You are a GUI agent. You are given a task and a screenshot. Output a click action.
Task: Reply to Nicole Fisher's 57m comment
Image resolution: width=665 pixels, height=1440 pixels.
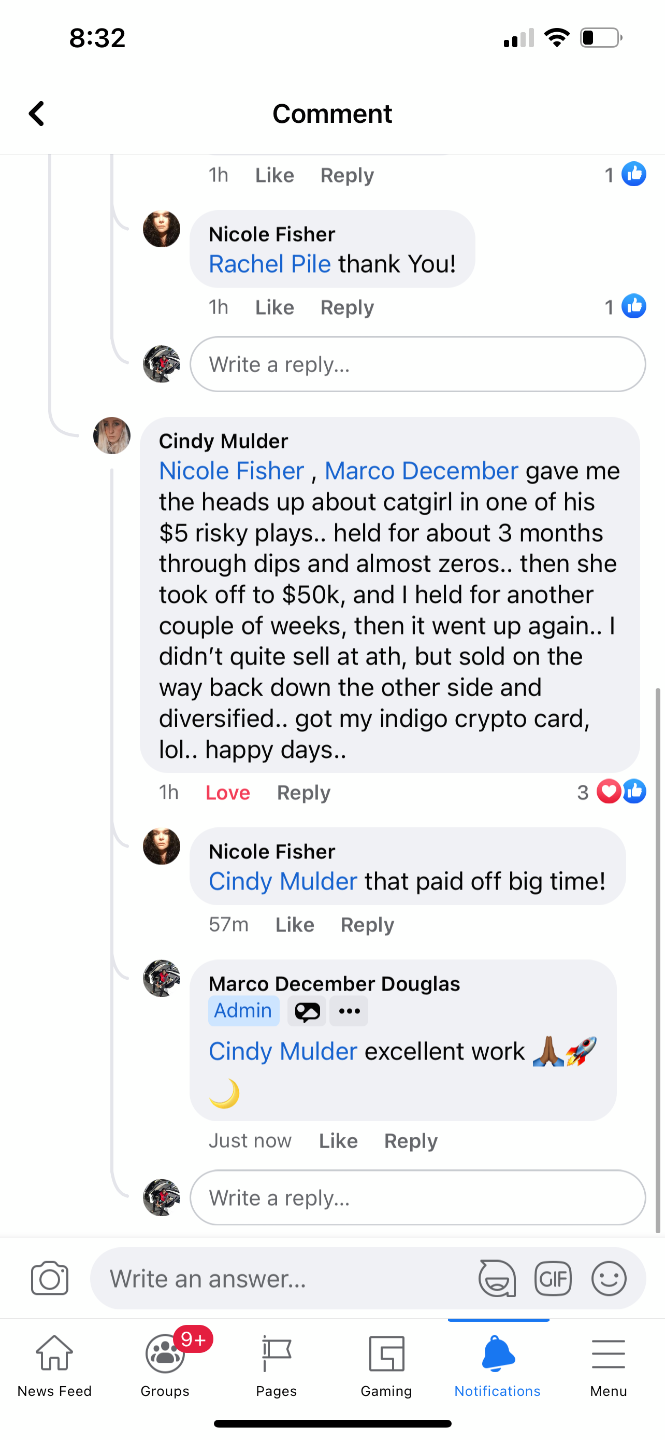tap(367, 925)
